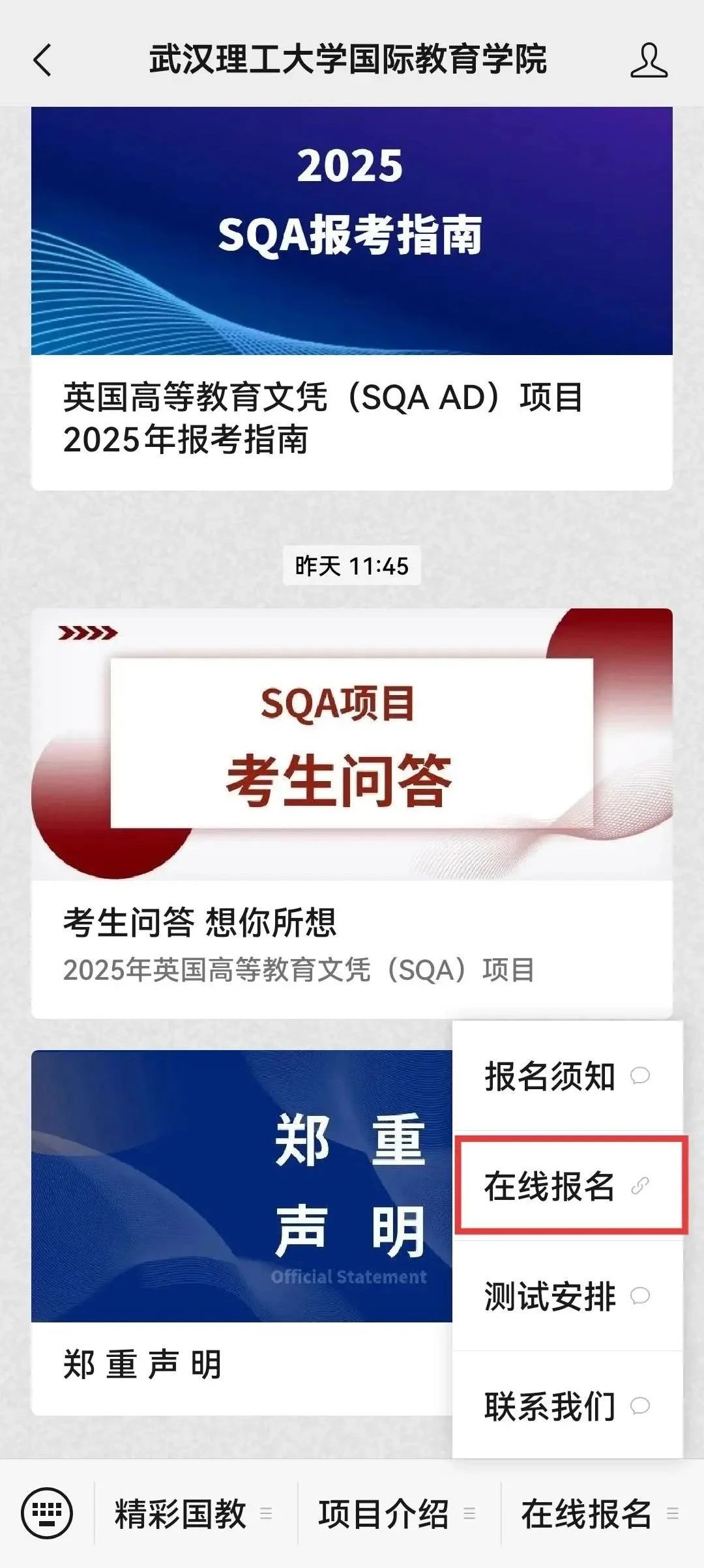Select 报名须知 from the popup menu

click(567, 1076)
